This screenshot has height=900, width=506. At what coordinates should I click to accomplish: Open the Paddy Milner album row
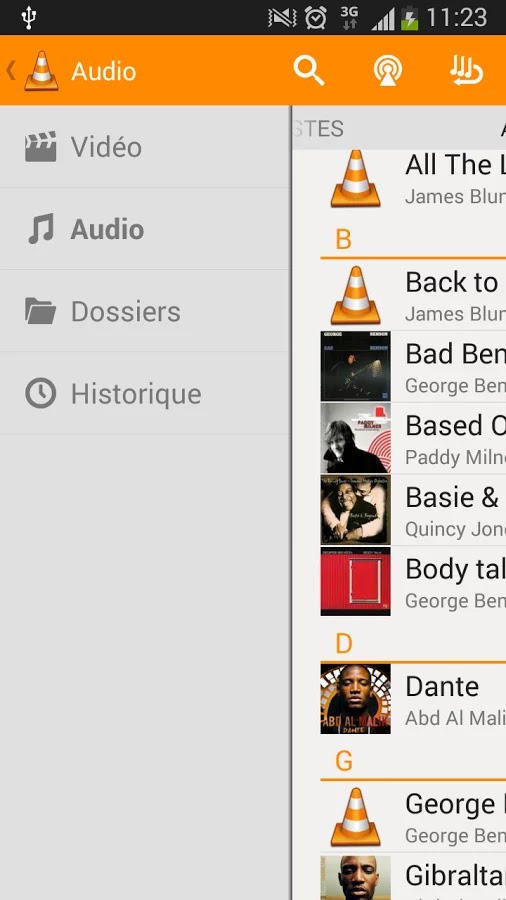pos(413,438)
